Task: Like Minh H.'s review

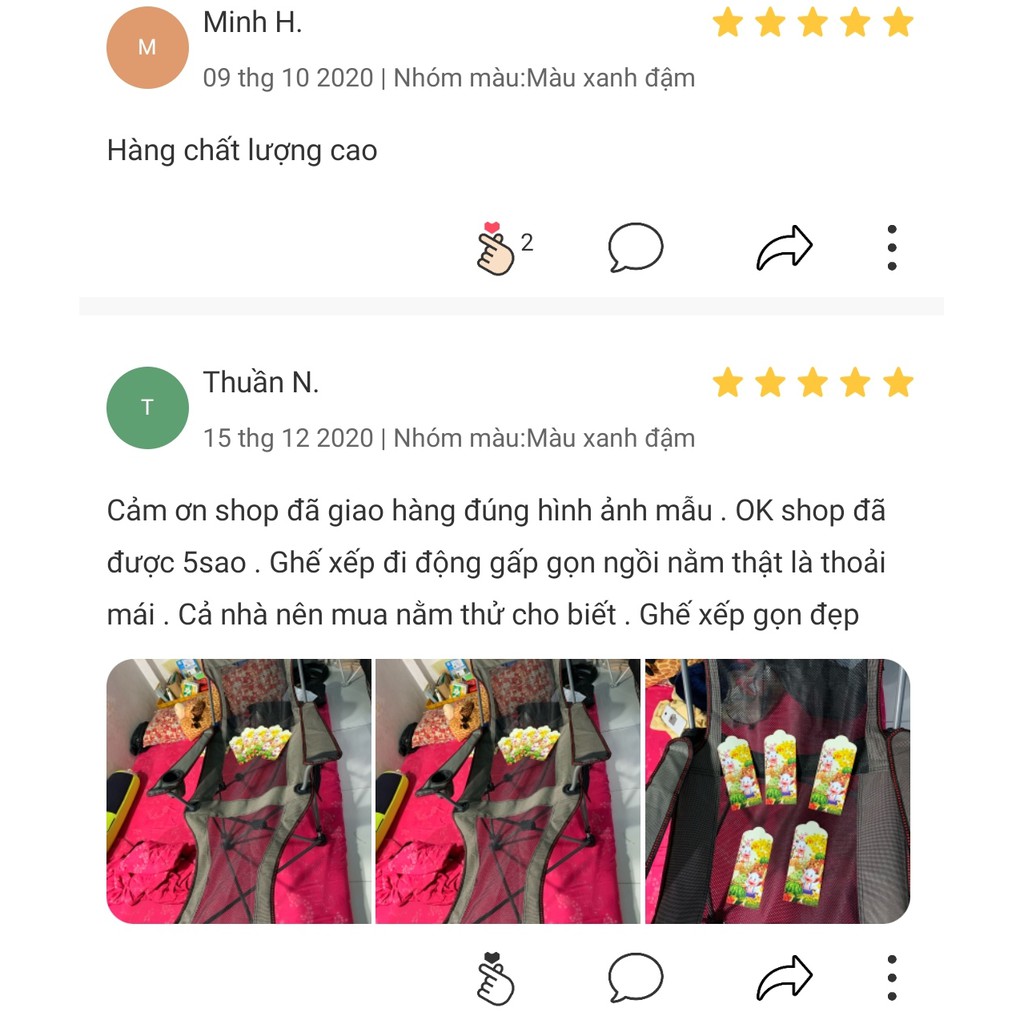Action: tap(496, 248)
